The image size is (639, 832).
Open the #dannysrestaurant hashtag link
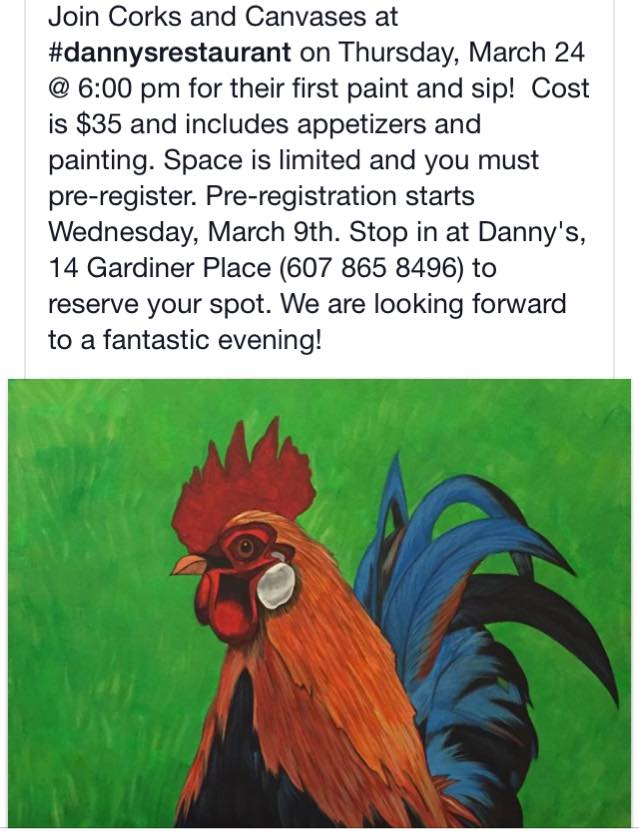pyautogui.click(x=176, y=52)
